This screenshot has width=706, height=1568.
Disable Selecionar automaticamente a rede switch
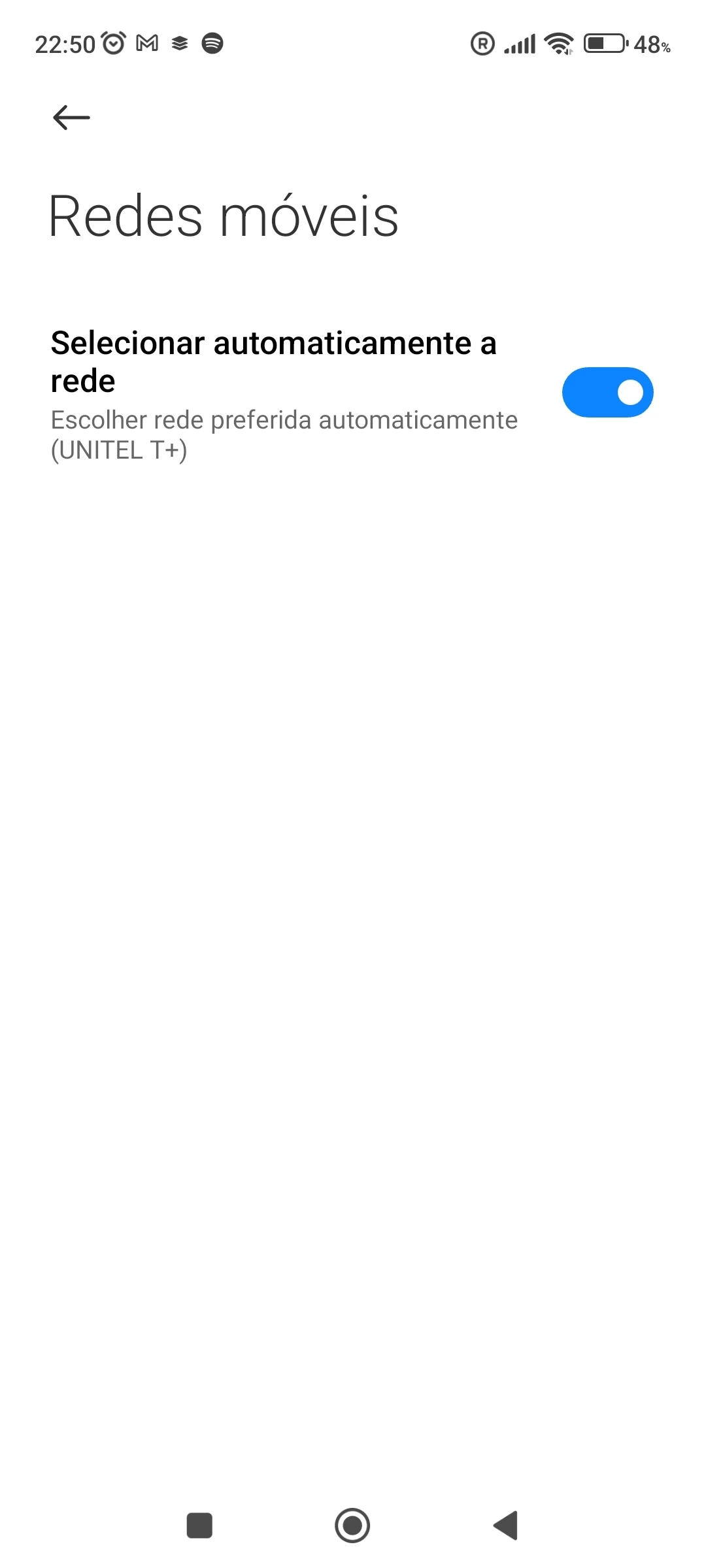tap(607, 393)
